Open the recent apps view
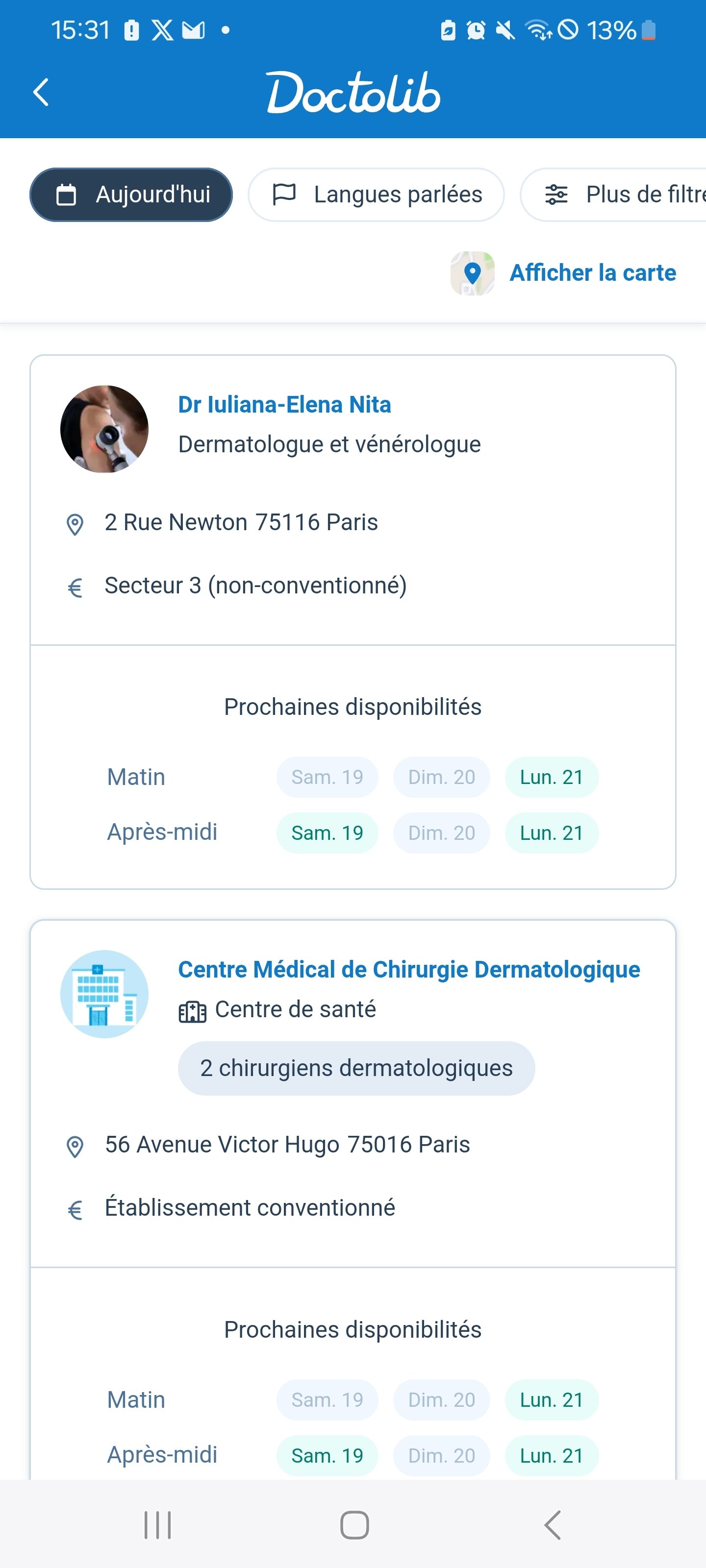The height and width of the screenshot is (1568, 706). (x=158, y=1525)
